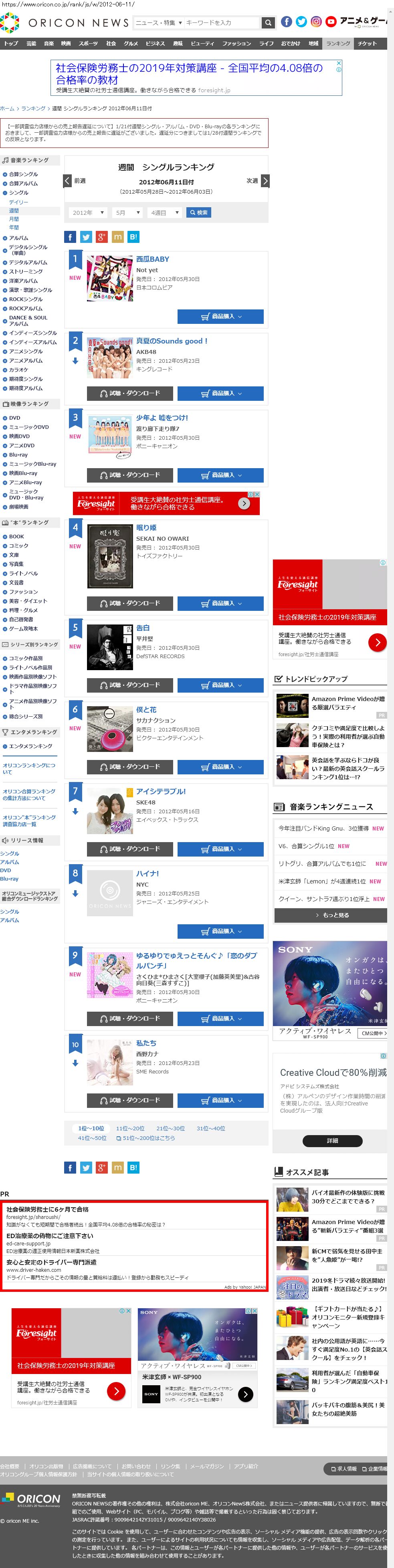This screenshot has width=394, height=1568.
Task: Go to next week with 次週 arrow
Action: pyautogui.click(x=265, y=181)
